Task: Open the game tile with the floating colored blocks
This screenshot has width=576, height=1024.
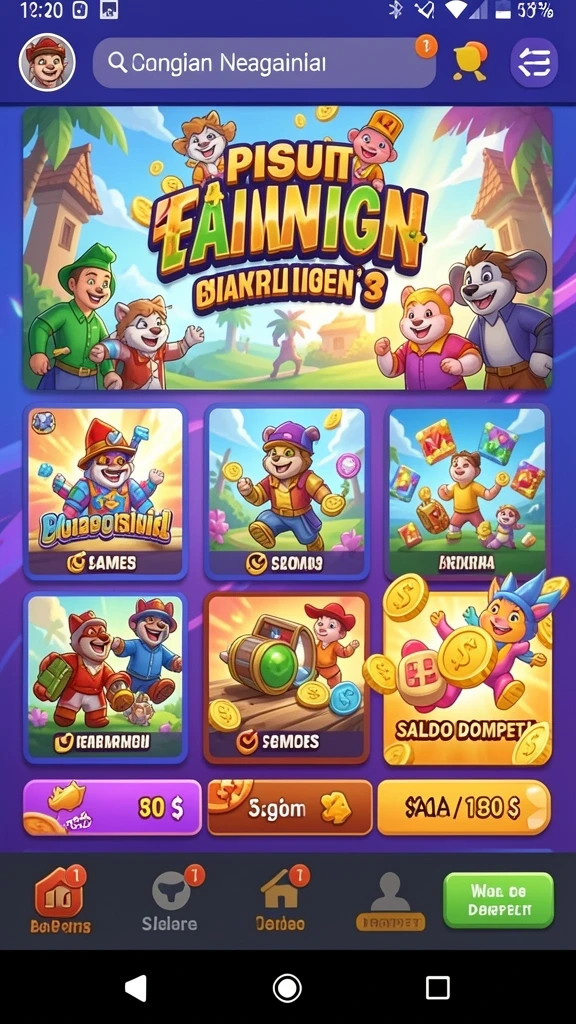Action: coord(467,492)
